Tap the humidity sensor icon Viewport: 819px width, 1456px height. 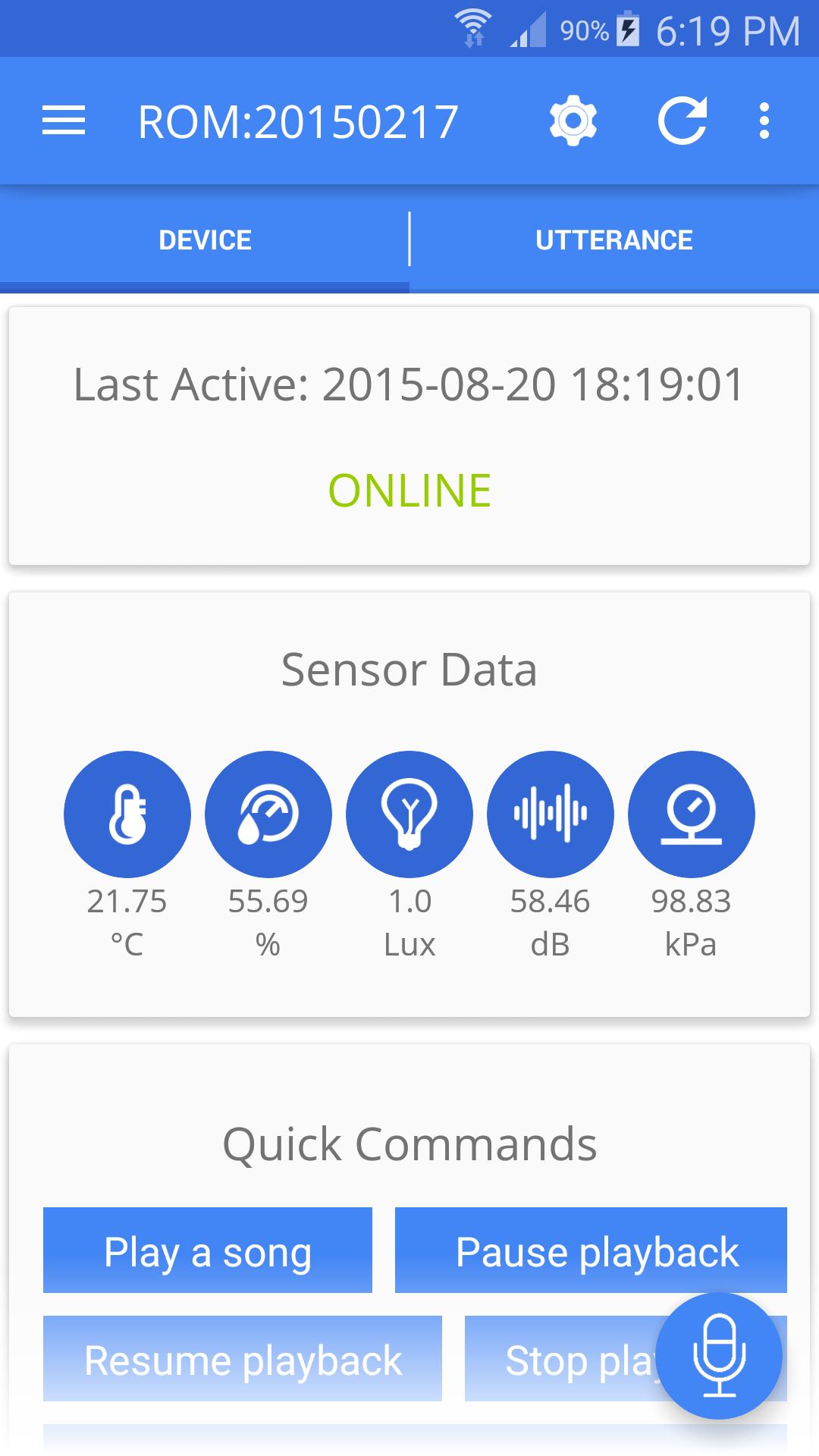[268, 814]
